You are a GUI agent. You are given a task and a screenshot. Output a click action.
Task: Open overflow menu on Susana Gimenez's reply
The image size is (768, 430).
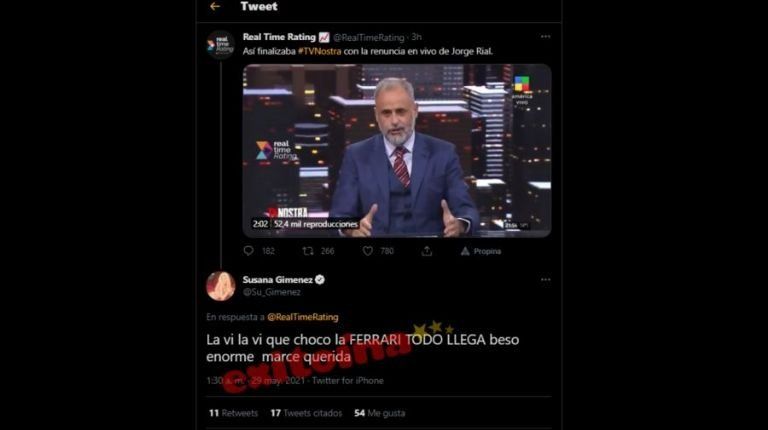tap(545, 280)
